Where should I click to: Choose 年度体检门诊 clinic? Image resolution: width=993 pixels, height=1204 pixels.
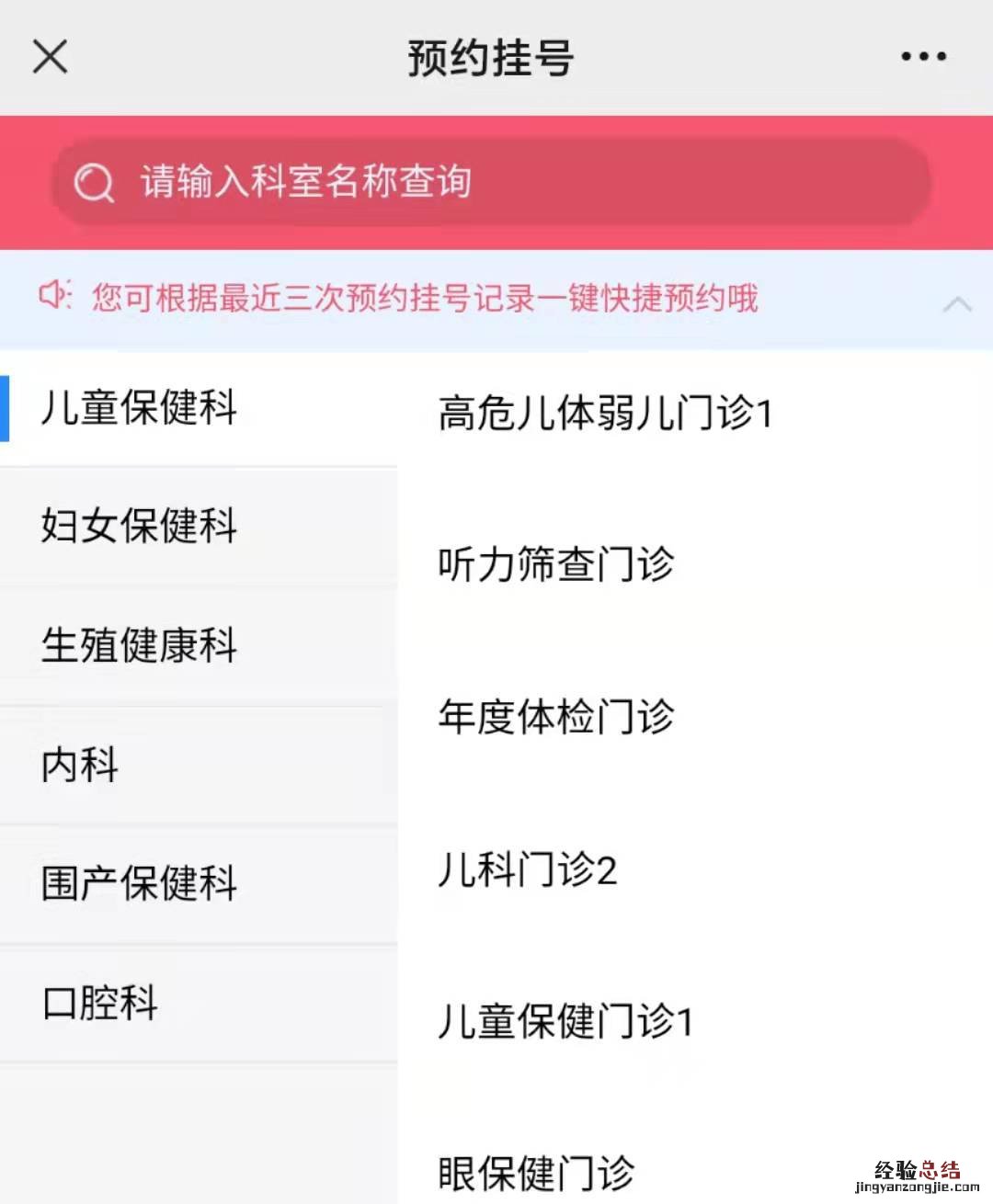pyautogui.click(x=556, y=717)
